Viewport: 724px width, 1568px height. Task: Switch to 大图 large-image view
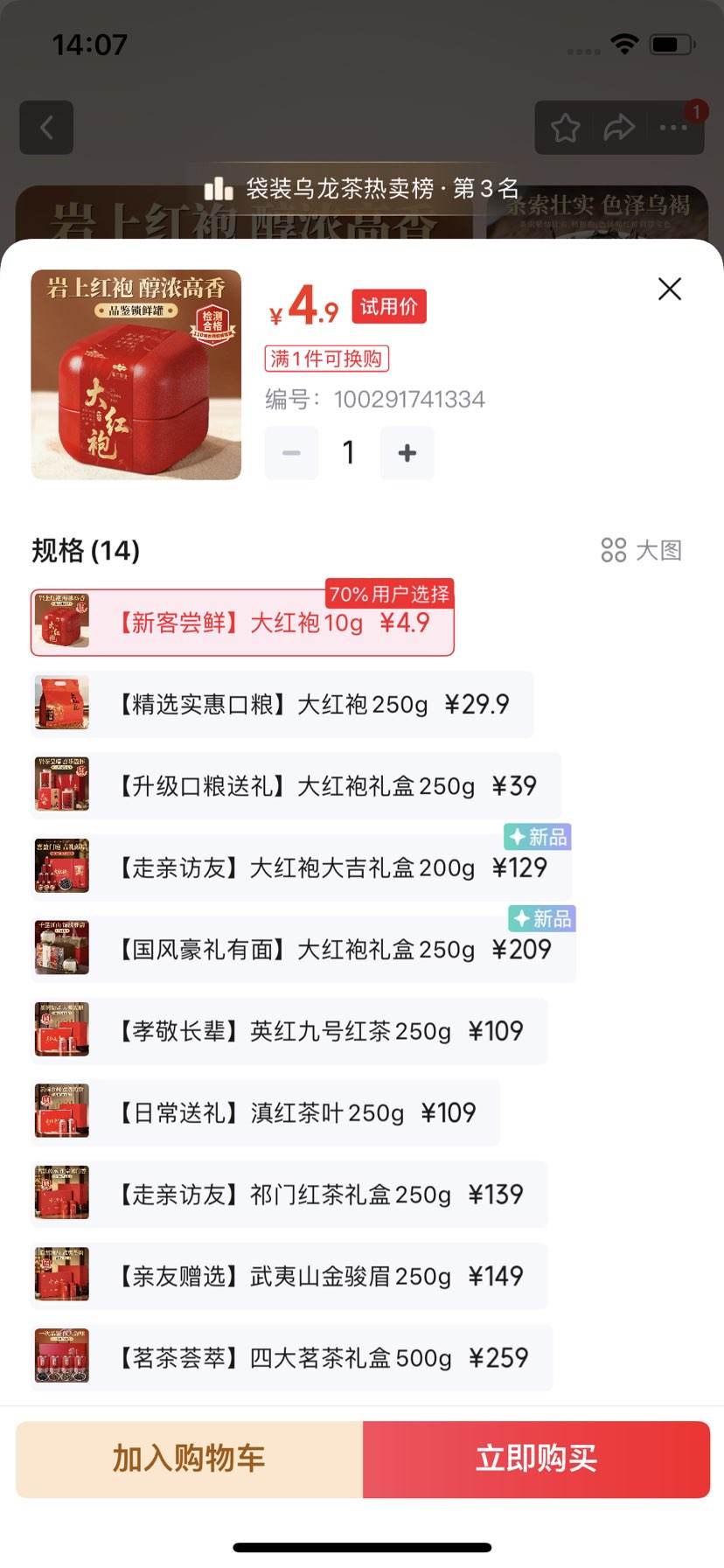[643, 550]
